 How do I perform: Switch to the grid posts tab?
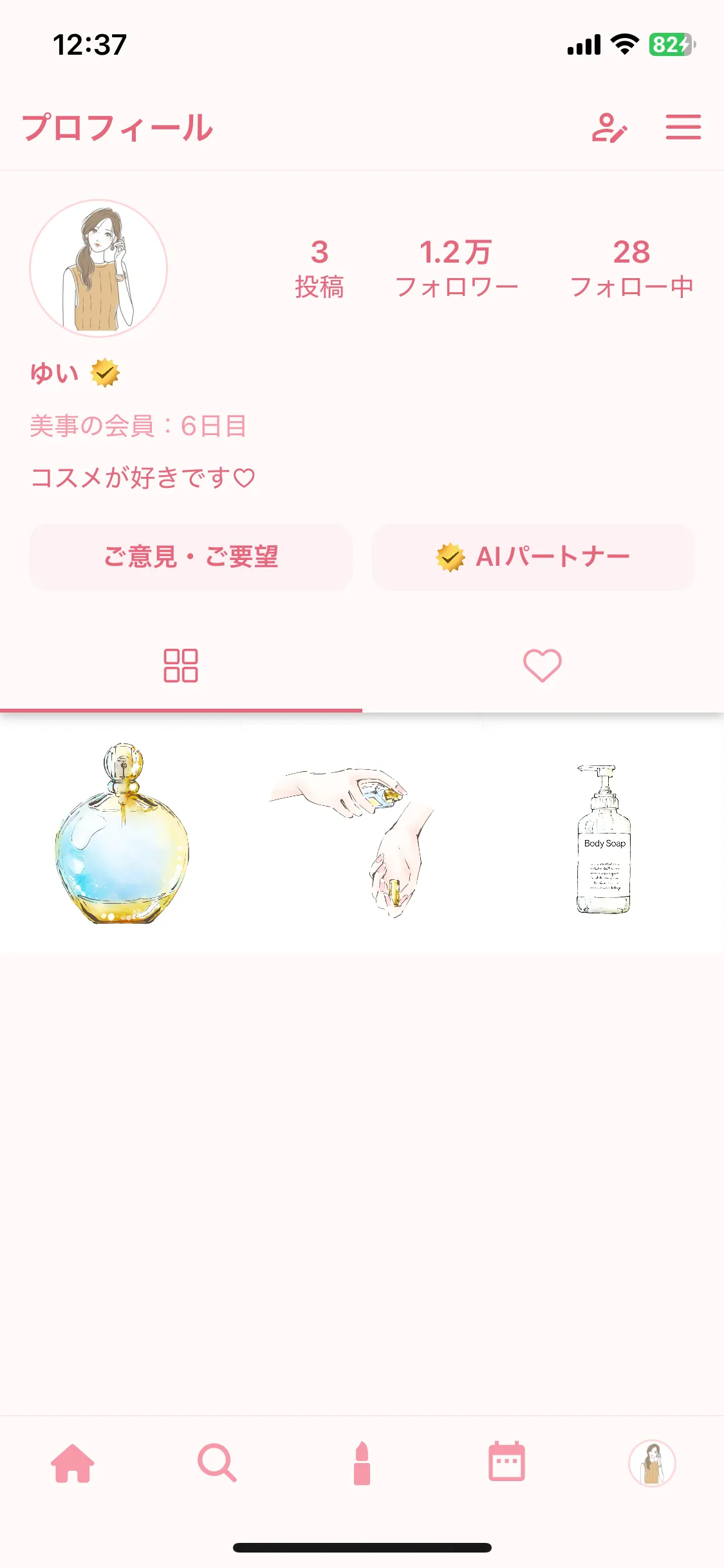181,666
